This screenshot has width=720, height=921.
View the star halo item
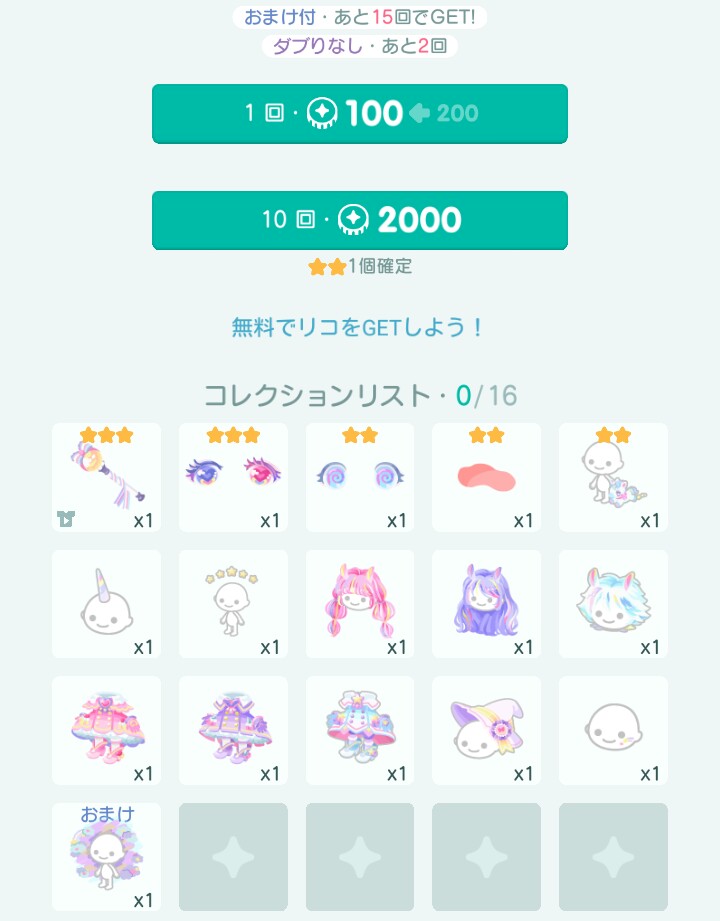pyautogui.click(x=233, y=604)
